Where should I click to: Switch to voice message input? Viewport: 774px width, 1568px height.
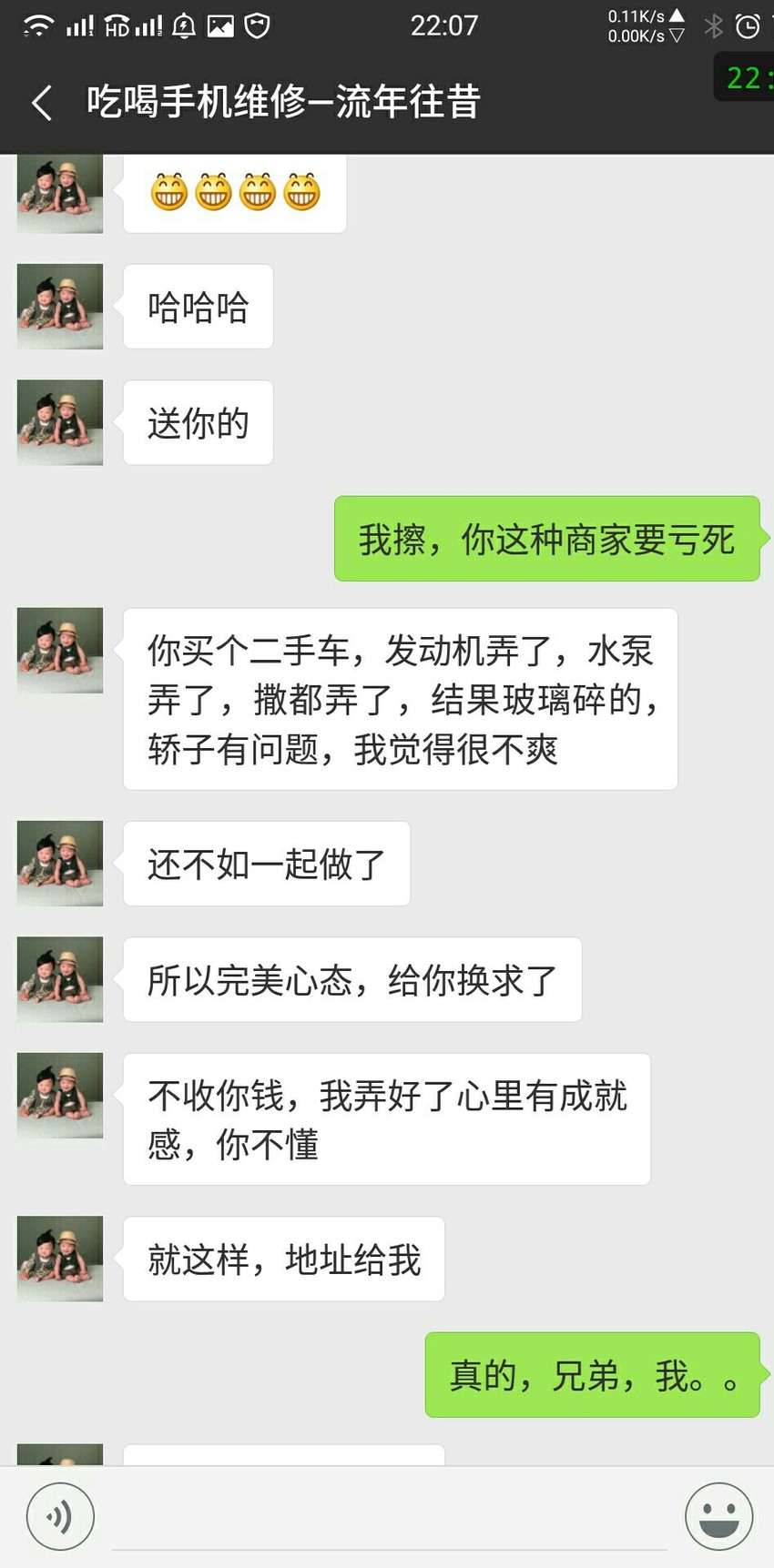click(60, 1516)
